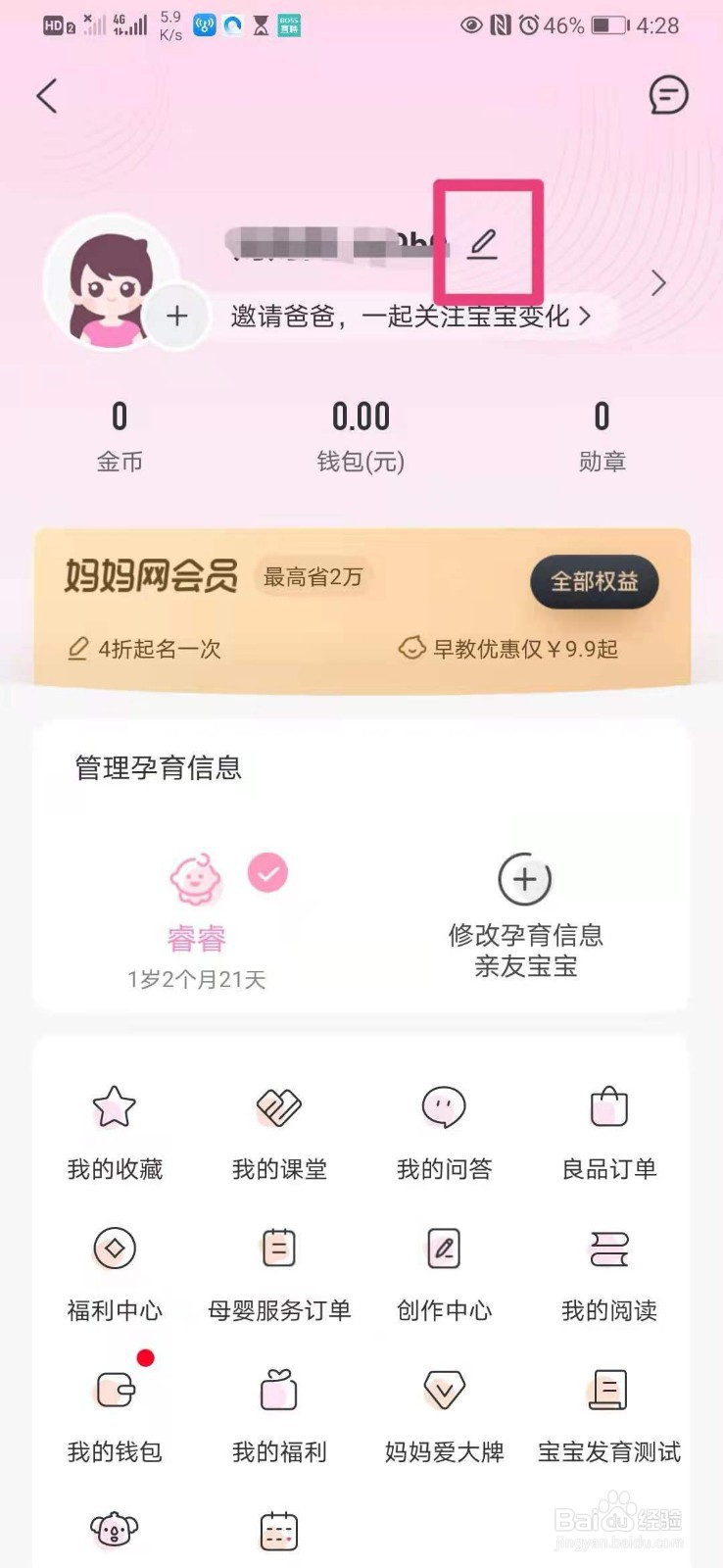Open 我的阅读 reading icon
The width and height of the screenshot is (723, 1568).
[607, 1249]
